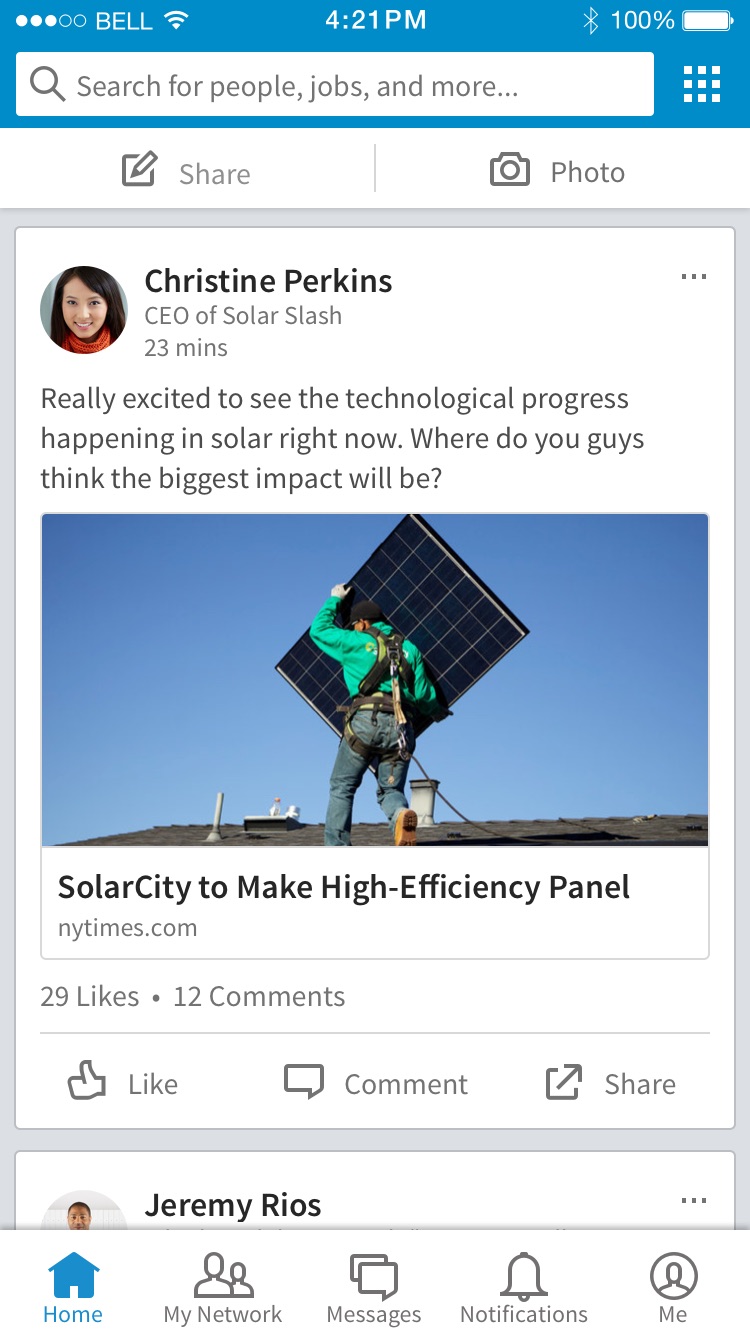Like Christine Perkins' post

click(122, 1083)
